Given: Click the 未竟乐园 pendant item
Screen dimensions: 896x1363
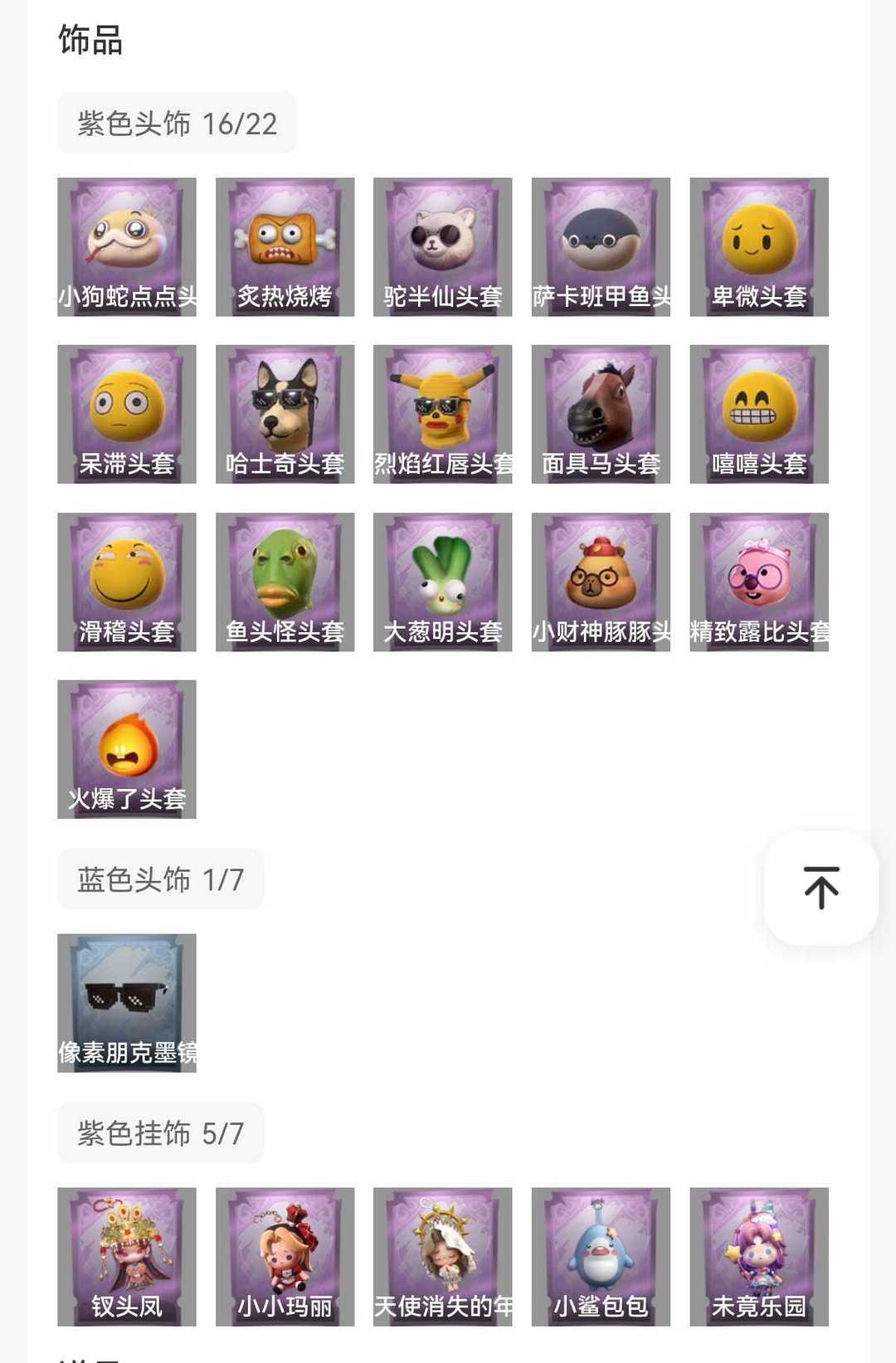Looking at the screenshot, I should pos(757,1254).
